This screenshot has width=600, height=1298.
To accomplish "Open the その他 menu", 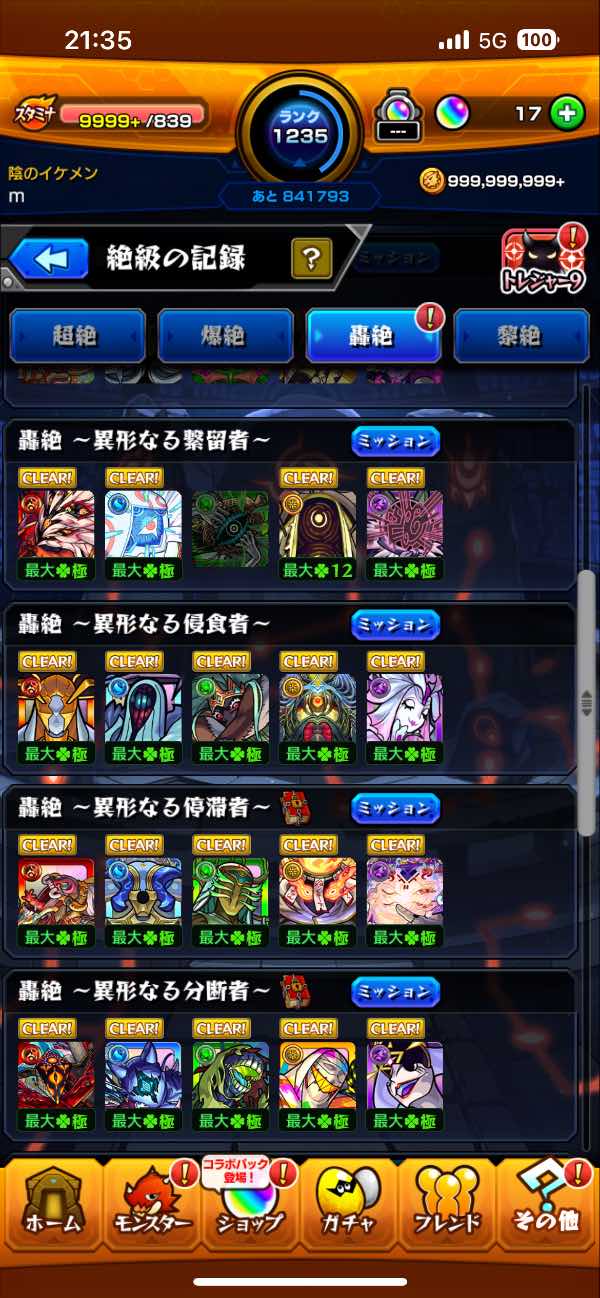I will coord(548,1200).
